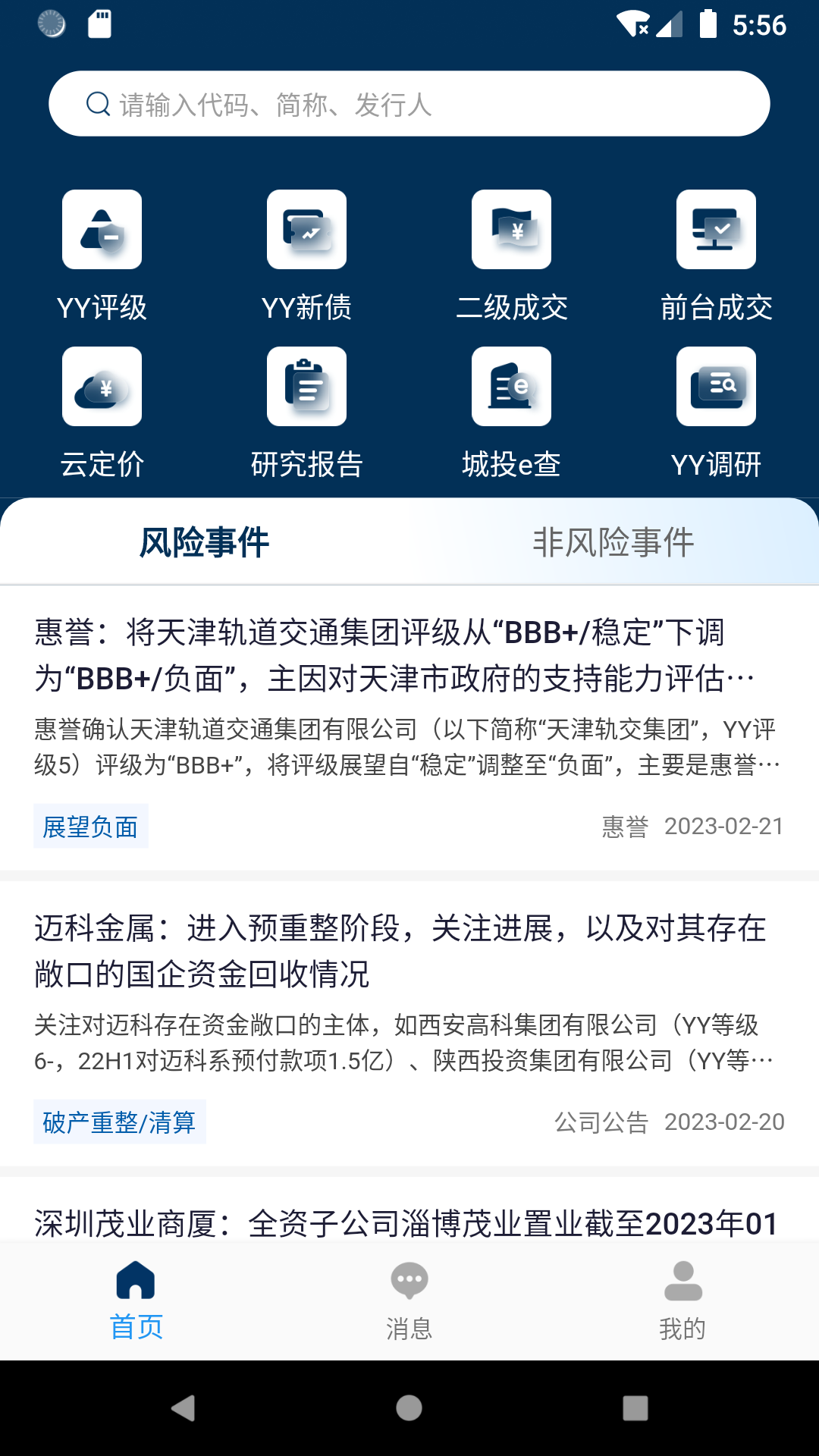Switch to the 非风险事件 tab
Screen dimensions: 819x1456
(613, 542)
